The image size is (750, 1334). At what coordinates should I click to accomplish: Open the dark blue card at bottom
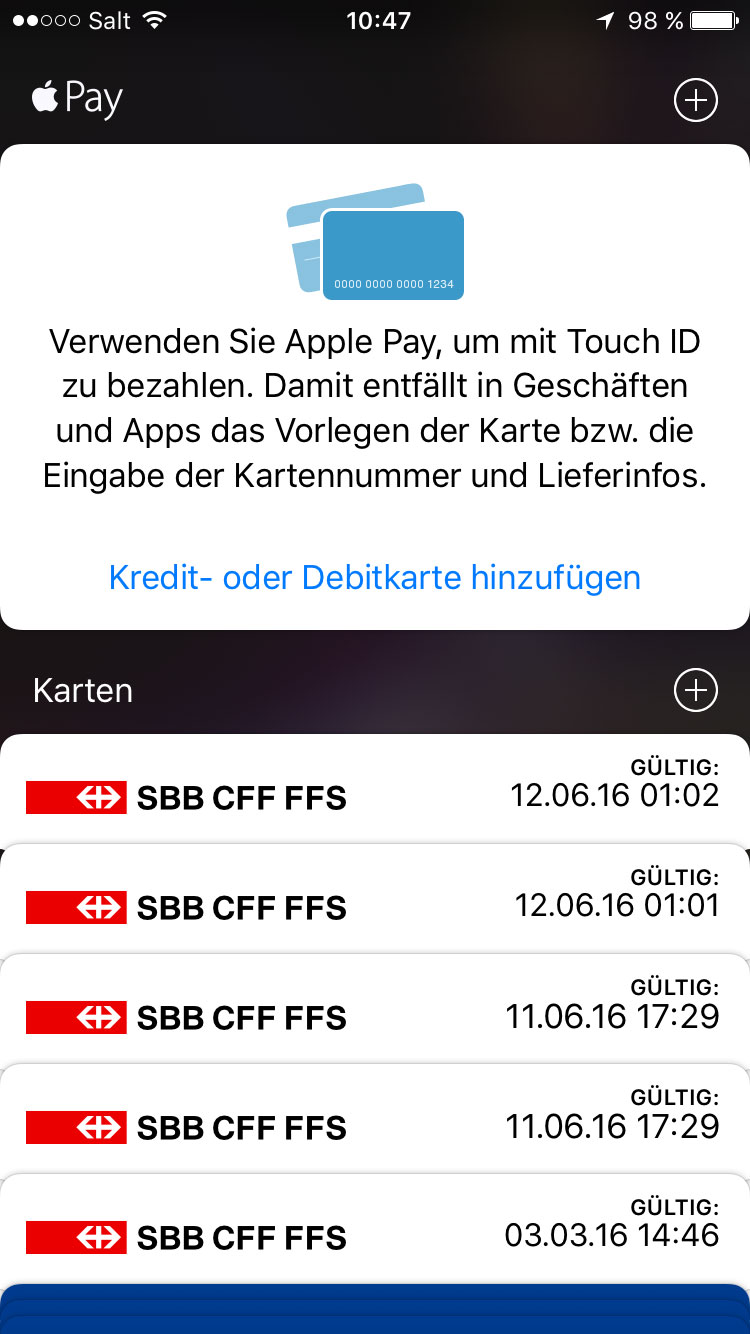[374, 1310]
